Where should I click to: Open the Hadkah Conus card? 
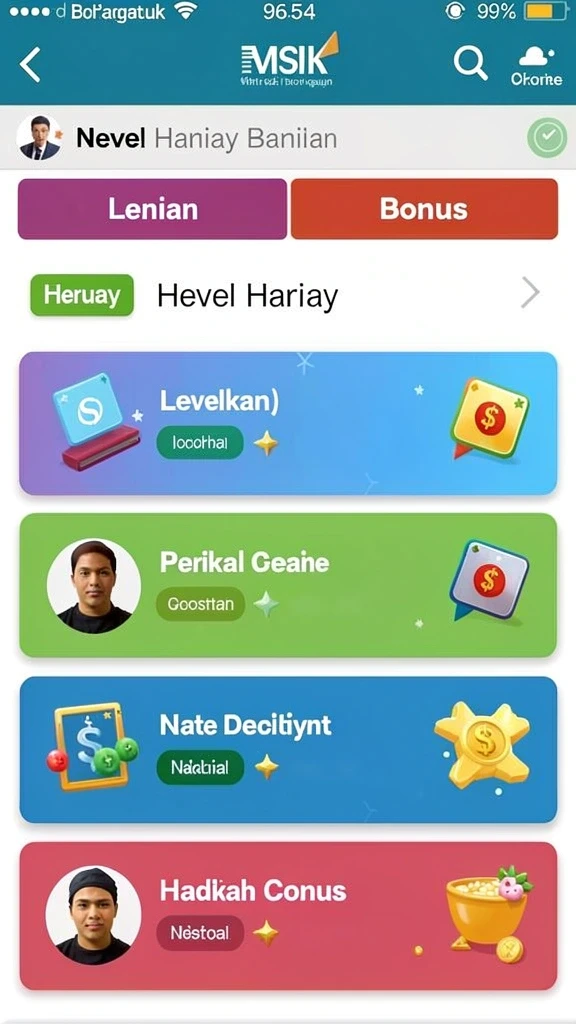[x=288, y=916]
